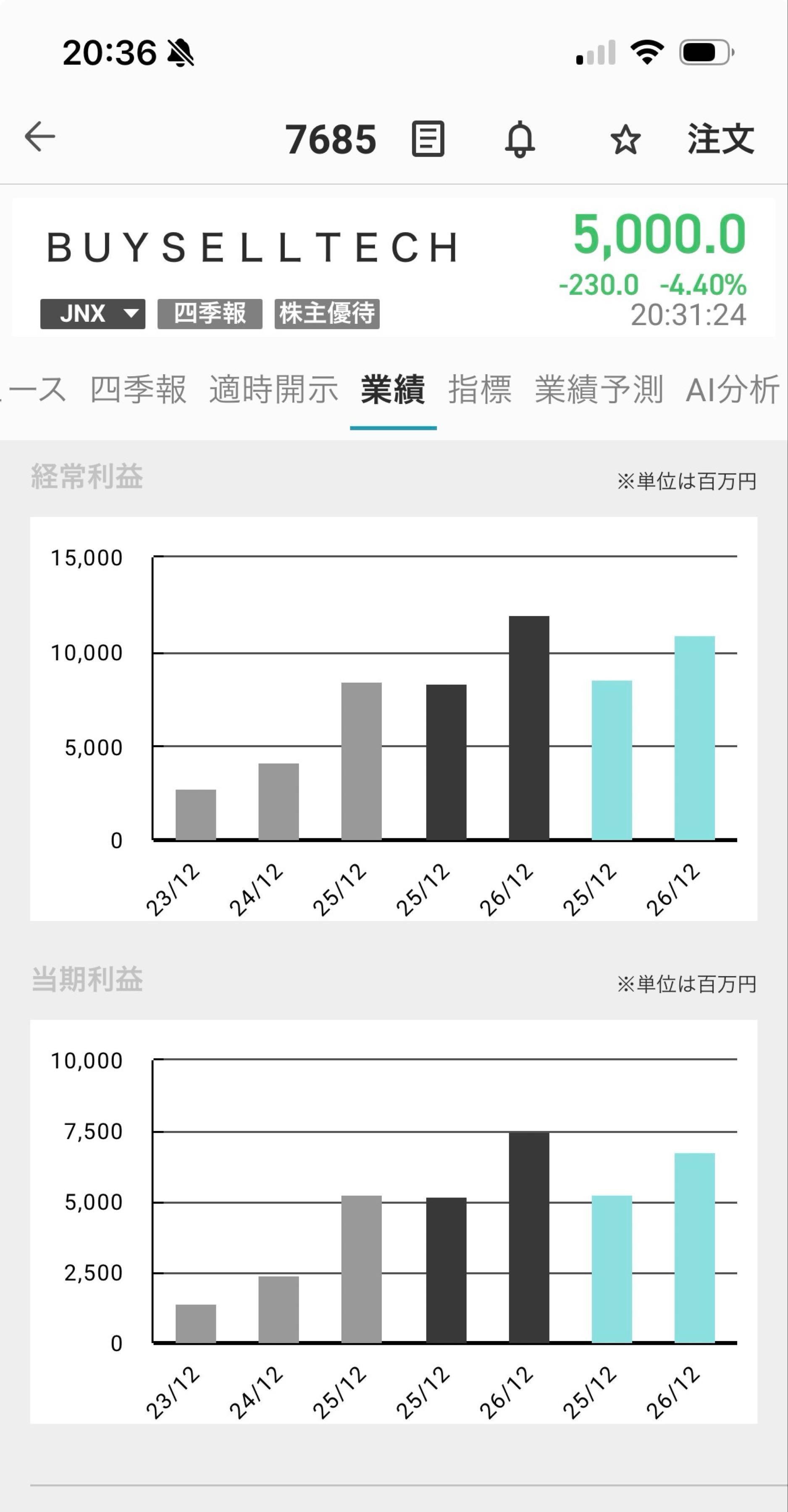This screenshot has height=1512, width=788.
Task: Switch to the 適時開示 tab
Action: tap(273, 390)
